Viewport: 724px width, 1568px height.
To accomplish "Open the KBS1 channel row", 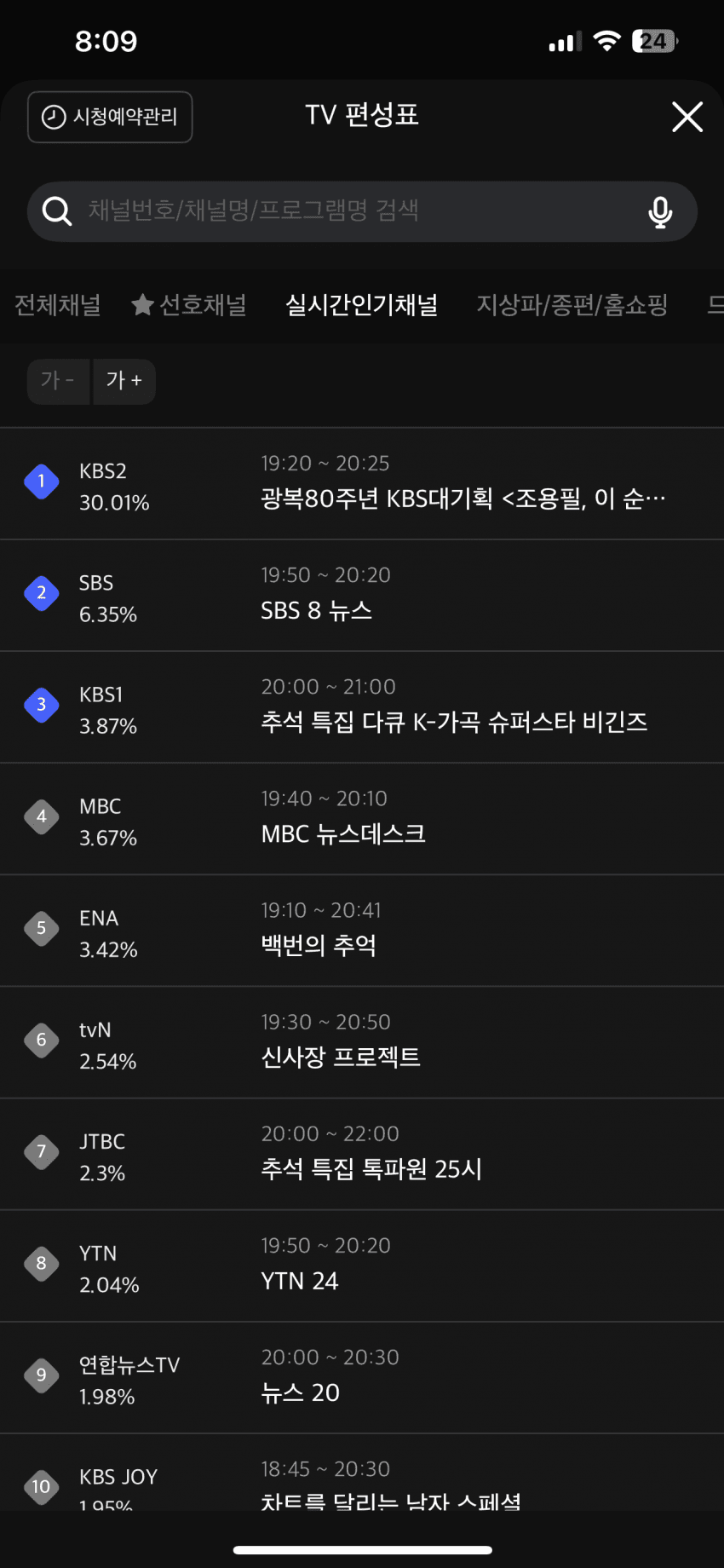I will click(x=362, y=706).
